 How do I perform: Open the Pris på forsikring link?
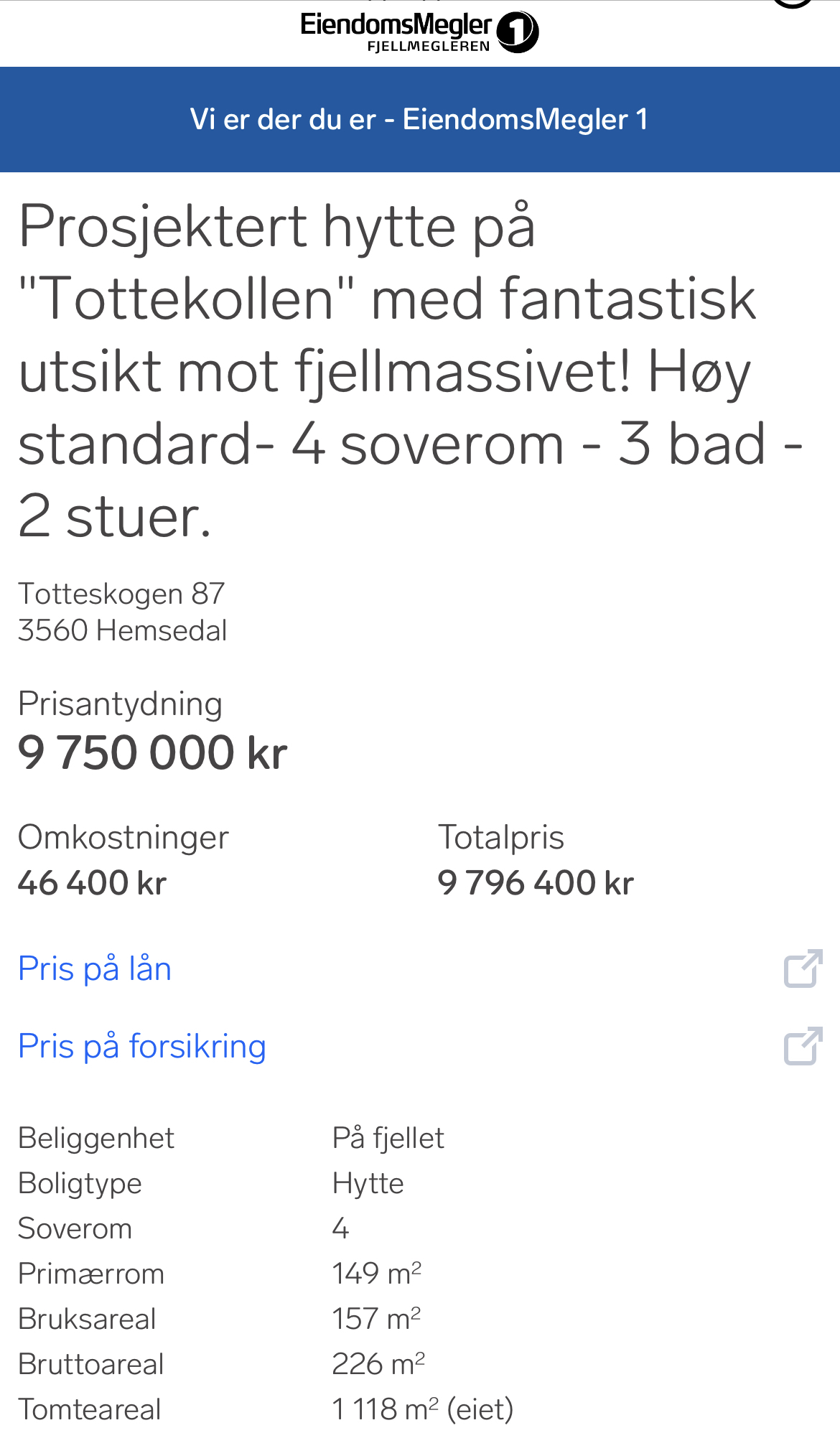click(142, 1047)
